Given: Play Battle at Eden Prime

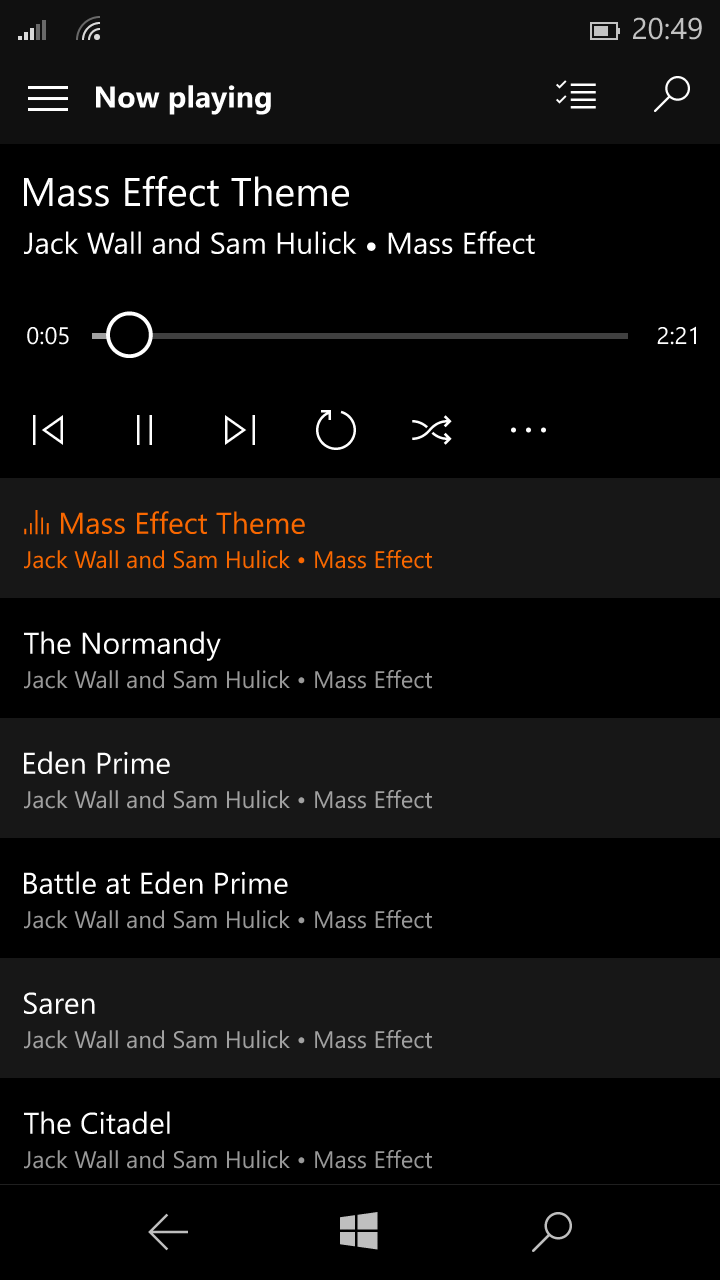Looking at the screenshot, I should pos(360,898).
